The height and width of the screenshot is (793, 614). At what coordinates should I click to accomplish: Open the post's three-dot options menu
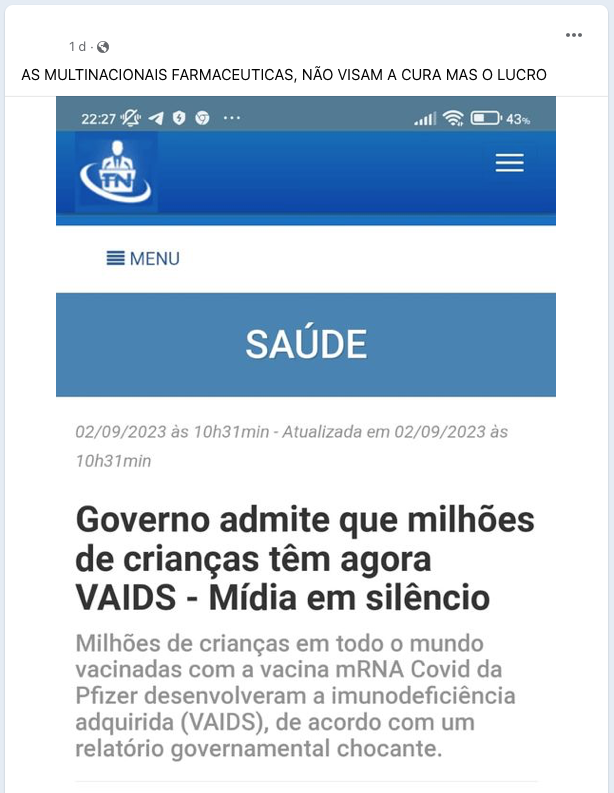click(573, 35)
